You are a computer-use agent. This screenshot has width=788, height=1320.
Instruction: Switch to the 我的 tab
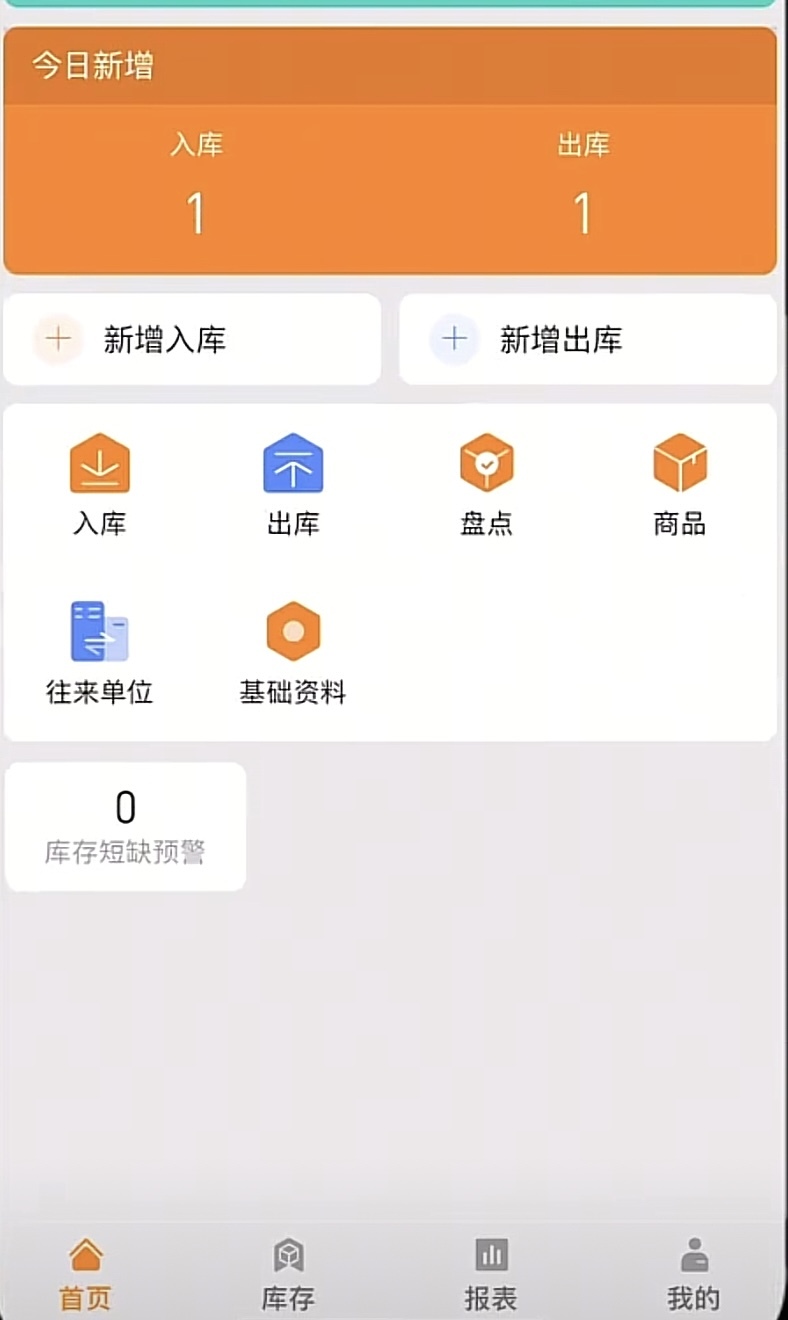(694, 1275)
